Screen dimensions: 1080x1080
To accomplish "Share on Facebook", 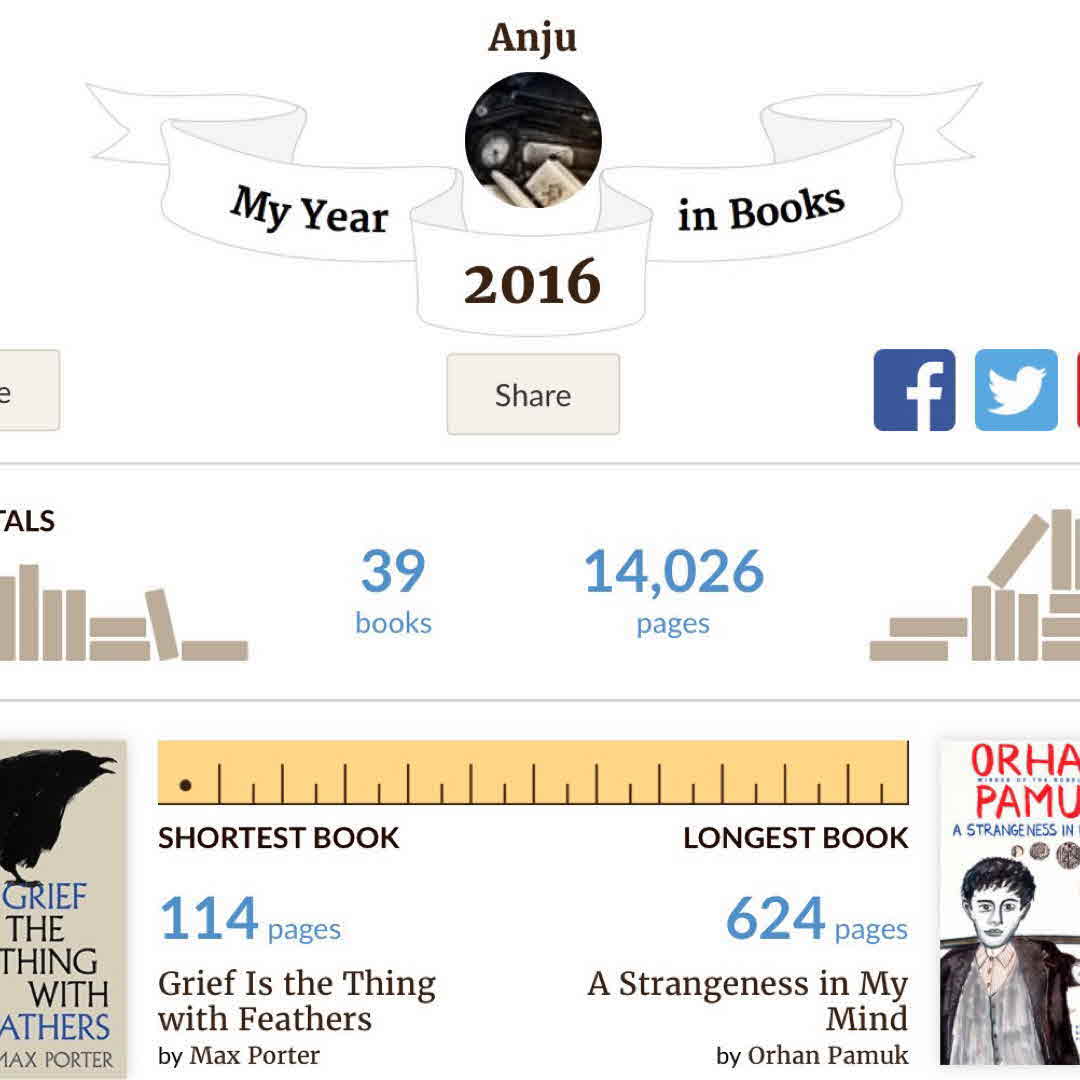I will click(914, 390).
